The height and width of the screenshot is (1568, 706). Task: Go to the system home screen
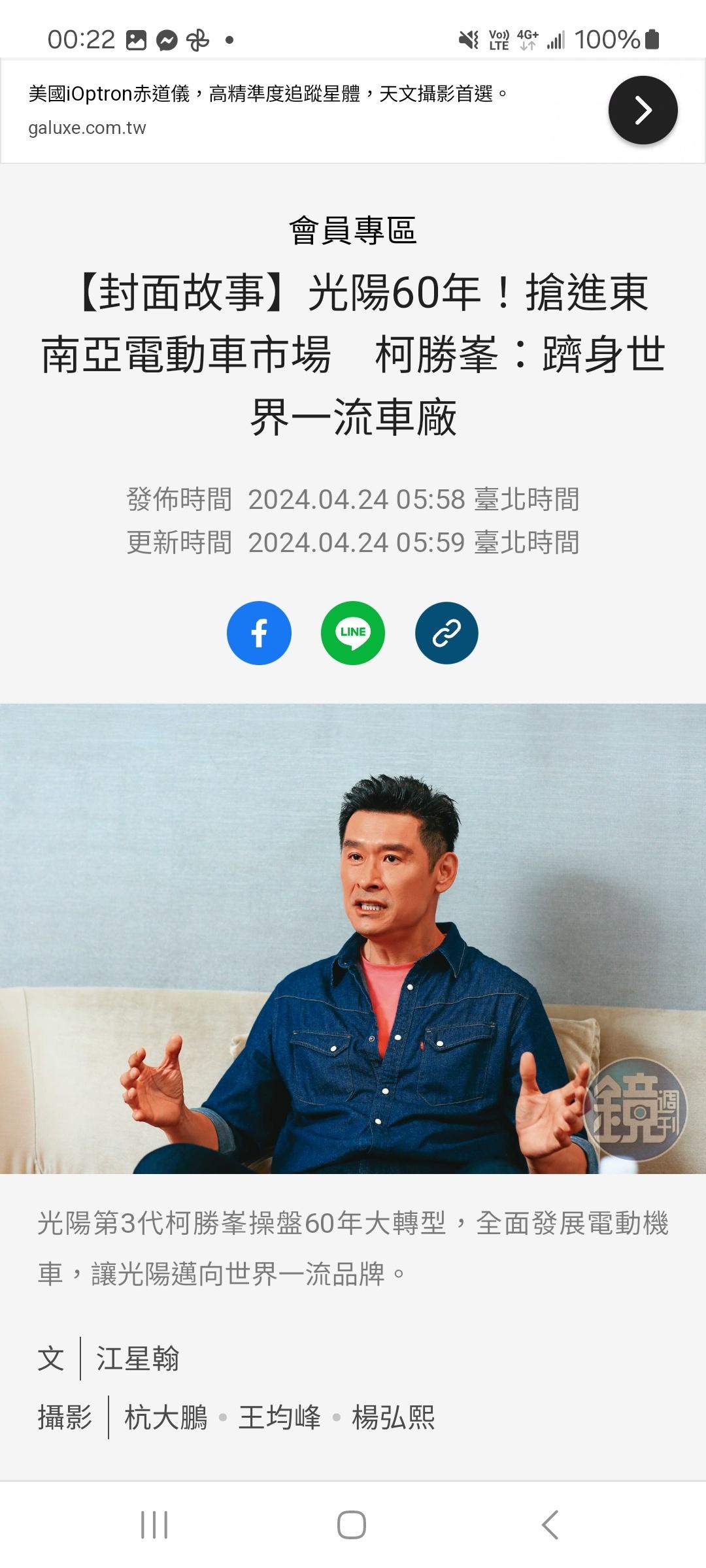[352, 1525]
